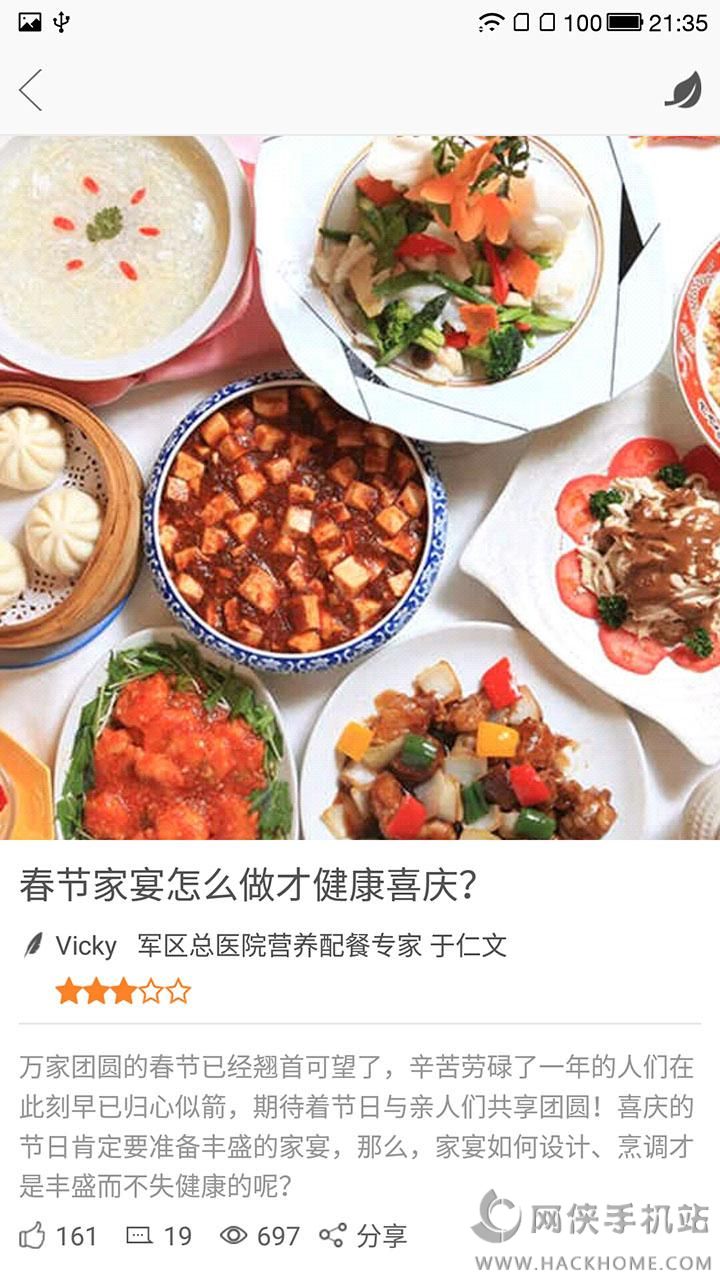Screen dimensions: 720x1280
Task: Tap the leaf icon in the top bar
Action: tap(683, 90)
